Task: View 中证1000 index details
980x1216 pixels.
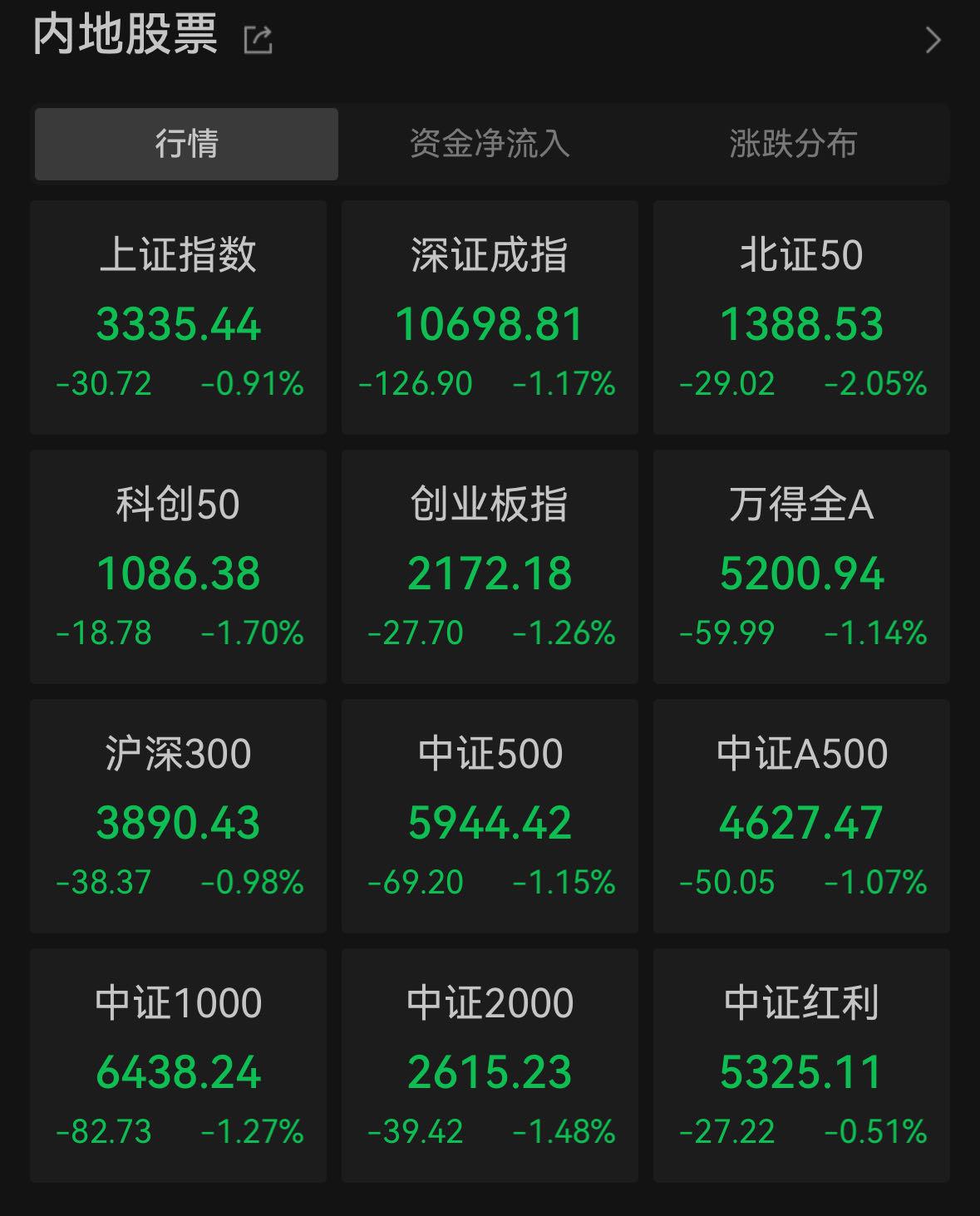Action: (x=179, y=1066)
